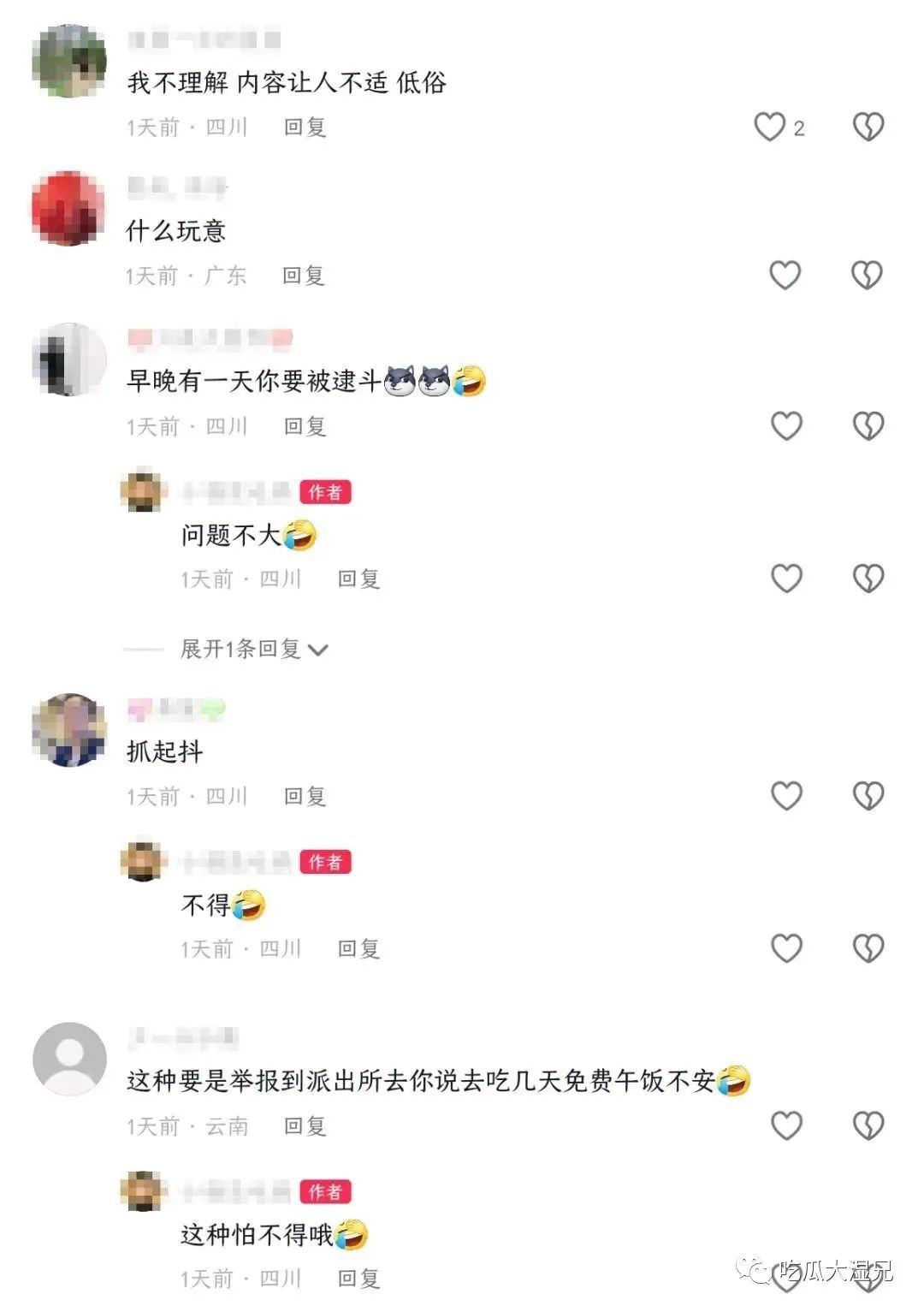Expand '展开1条回复' hidden reply
This screenshot has height=1312, width=924.
(x=254, y=650)
